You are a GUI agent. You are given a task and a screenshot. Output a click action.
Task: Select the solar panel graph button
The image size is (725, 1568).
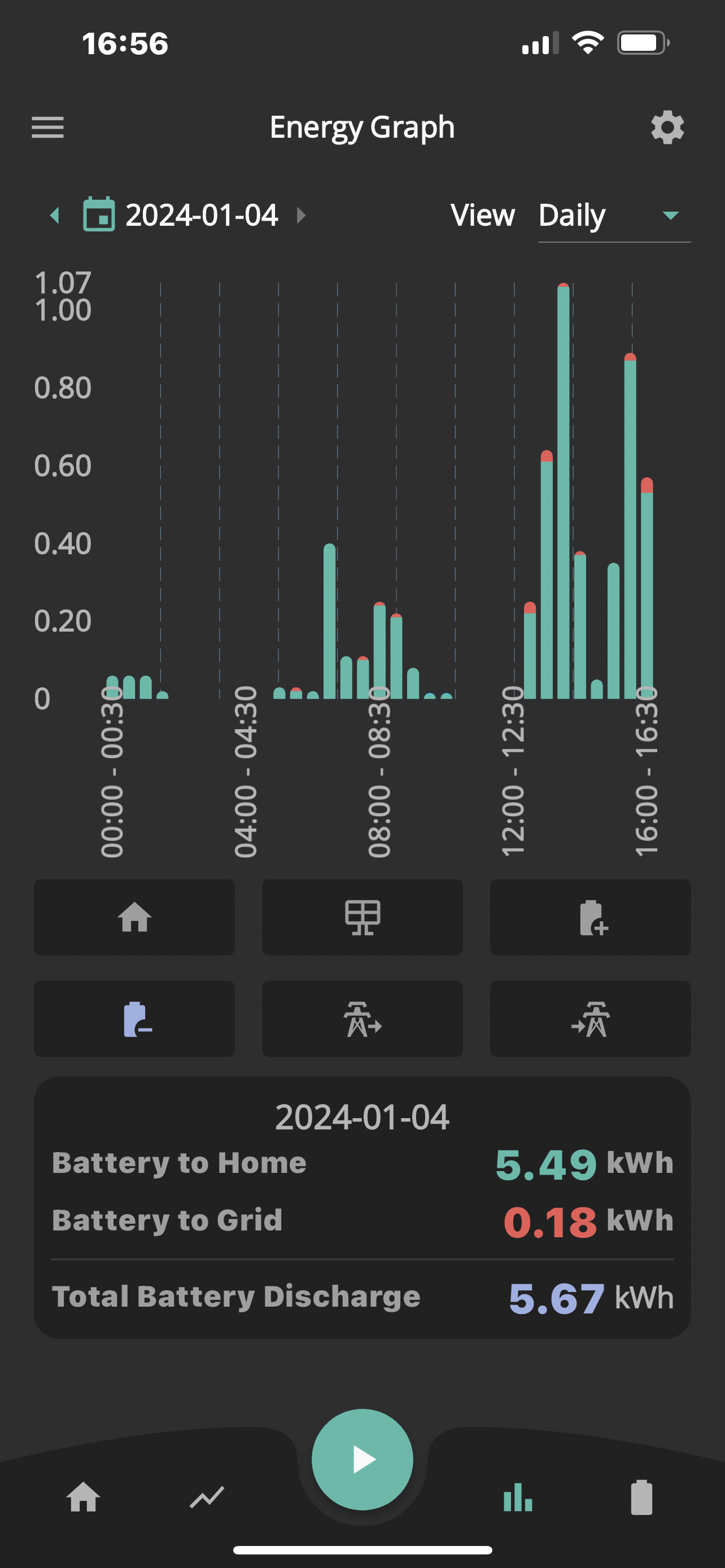click(x=362, y=917)
